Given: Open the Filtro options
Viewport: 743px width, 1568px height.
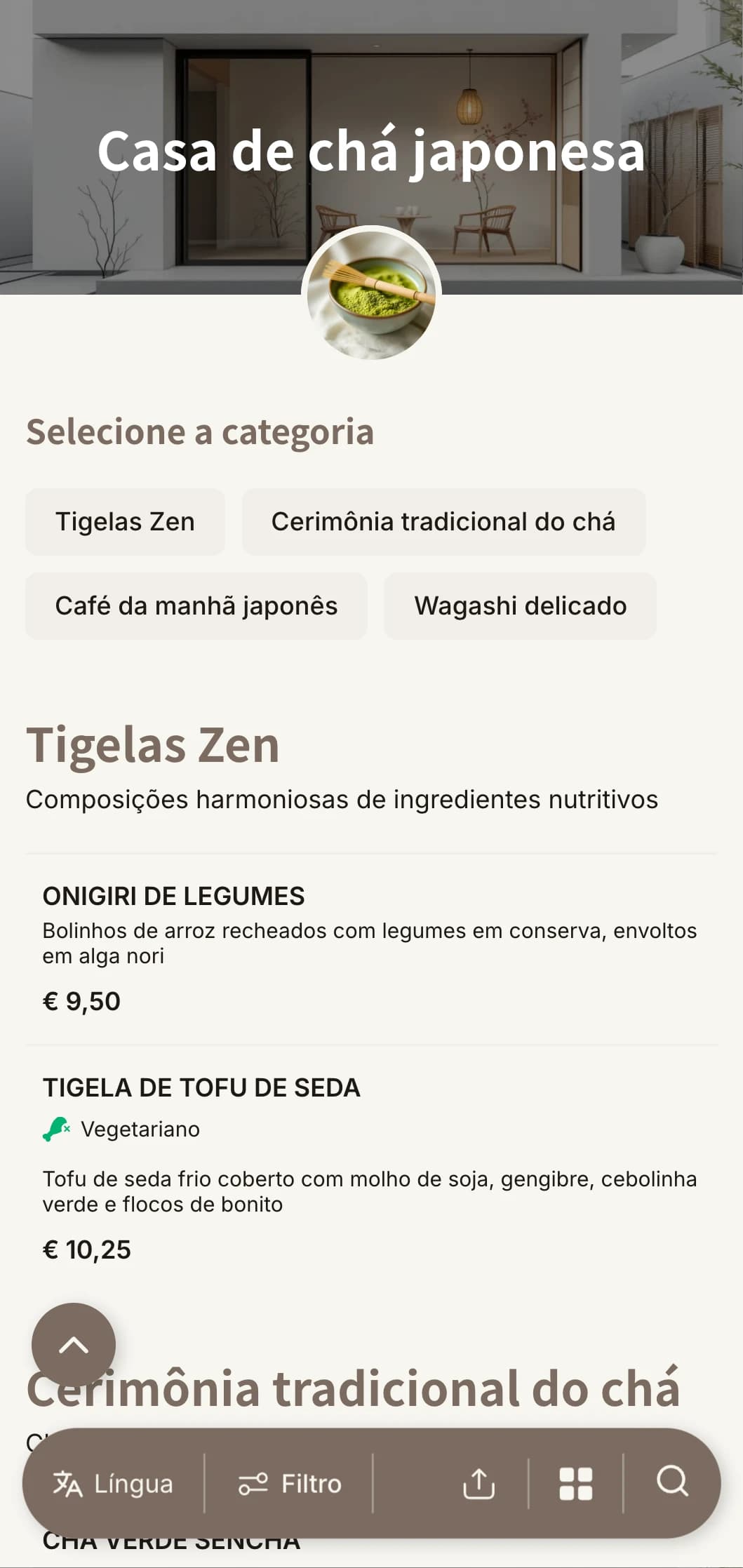Looking at the screenshot, I should (290, 1484).
